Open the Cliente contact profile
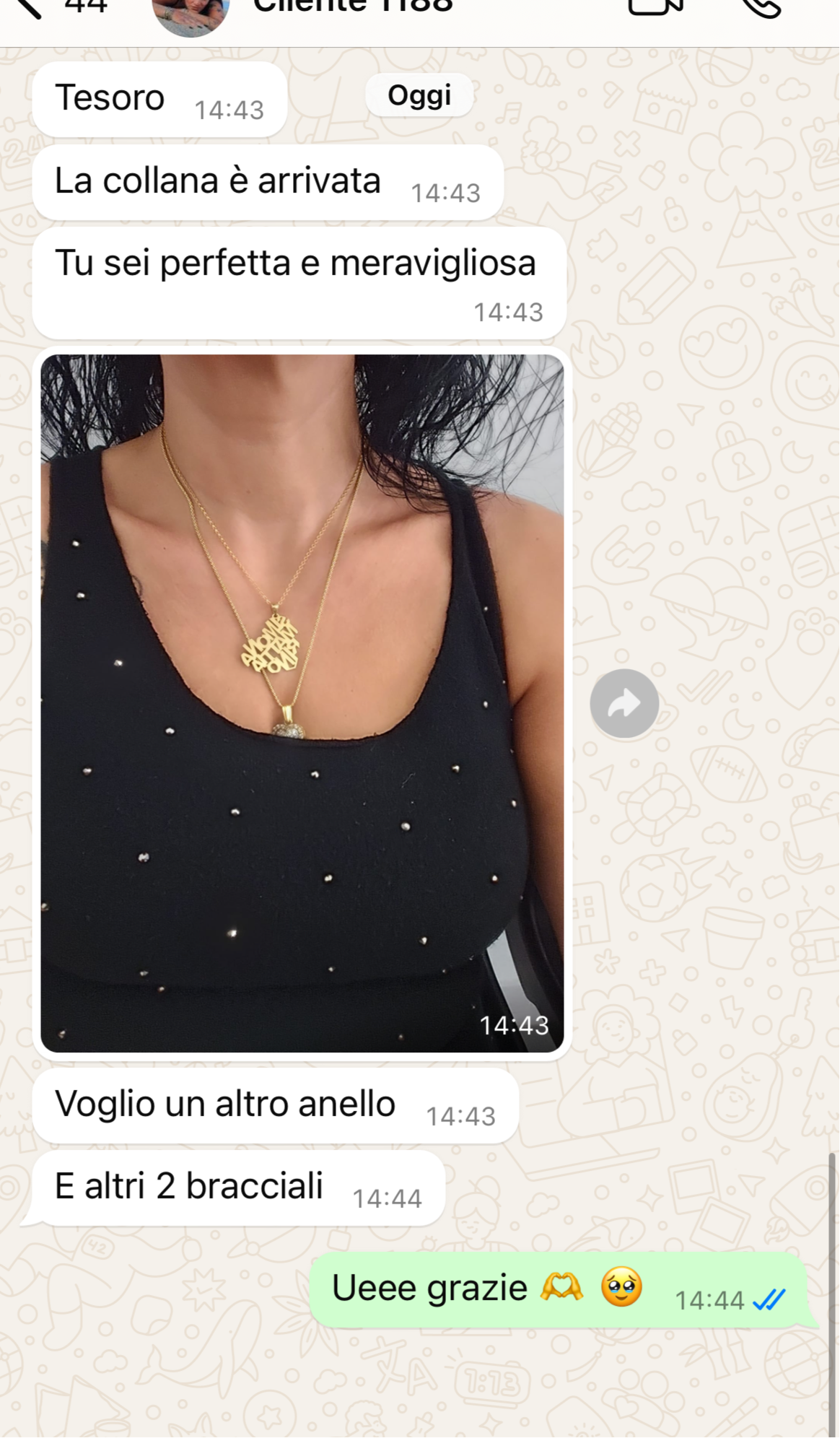 (352, 7)
